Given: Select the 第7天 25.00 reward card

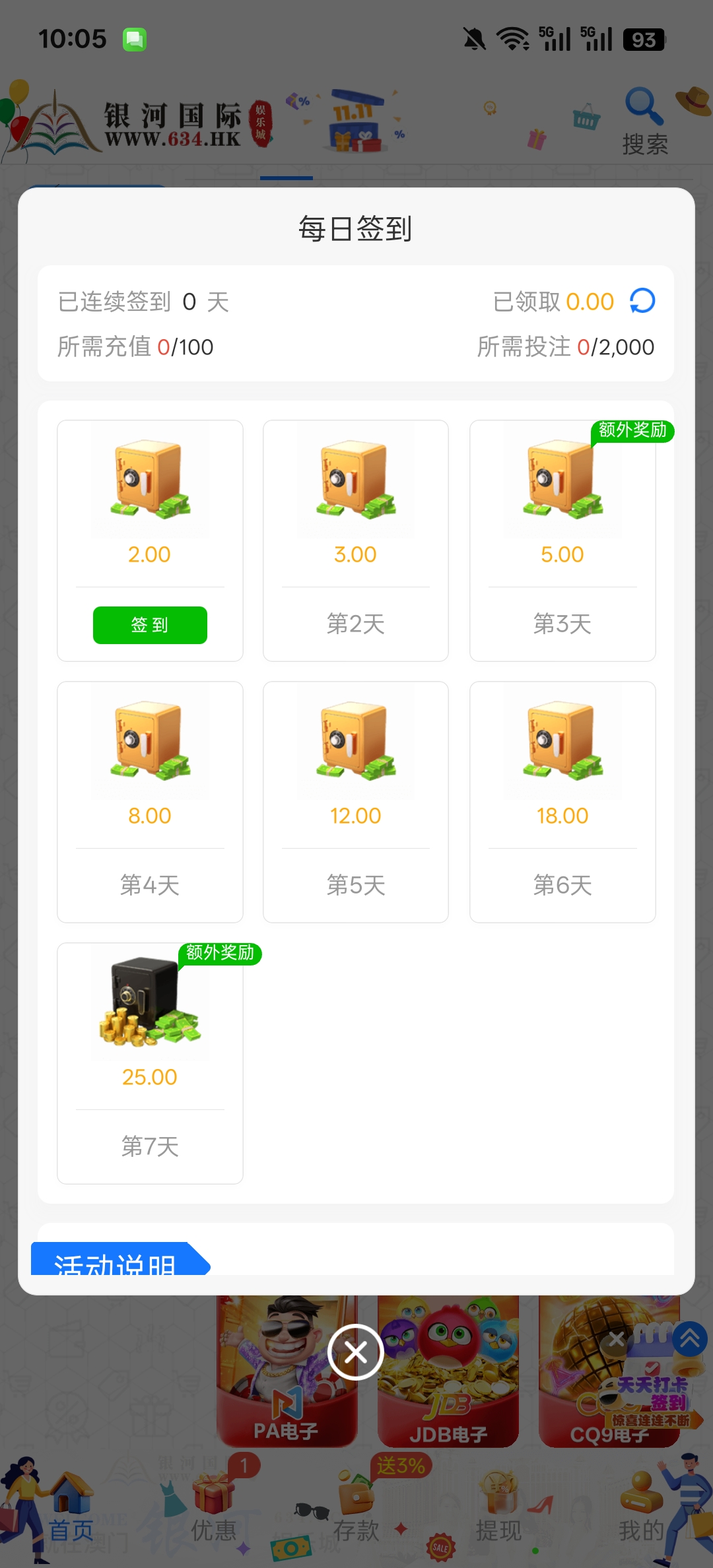Looking at the screenshot, I should click(150, 1063).
